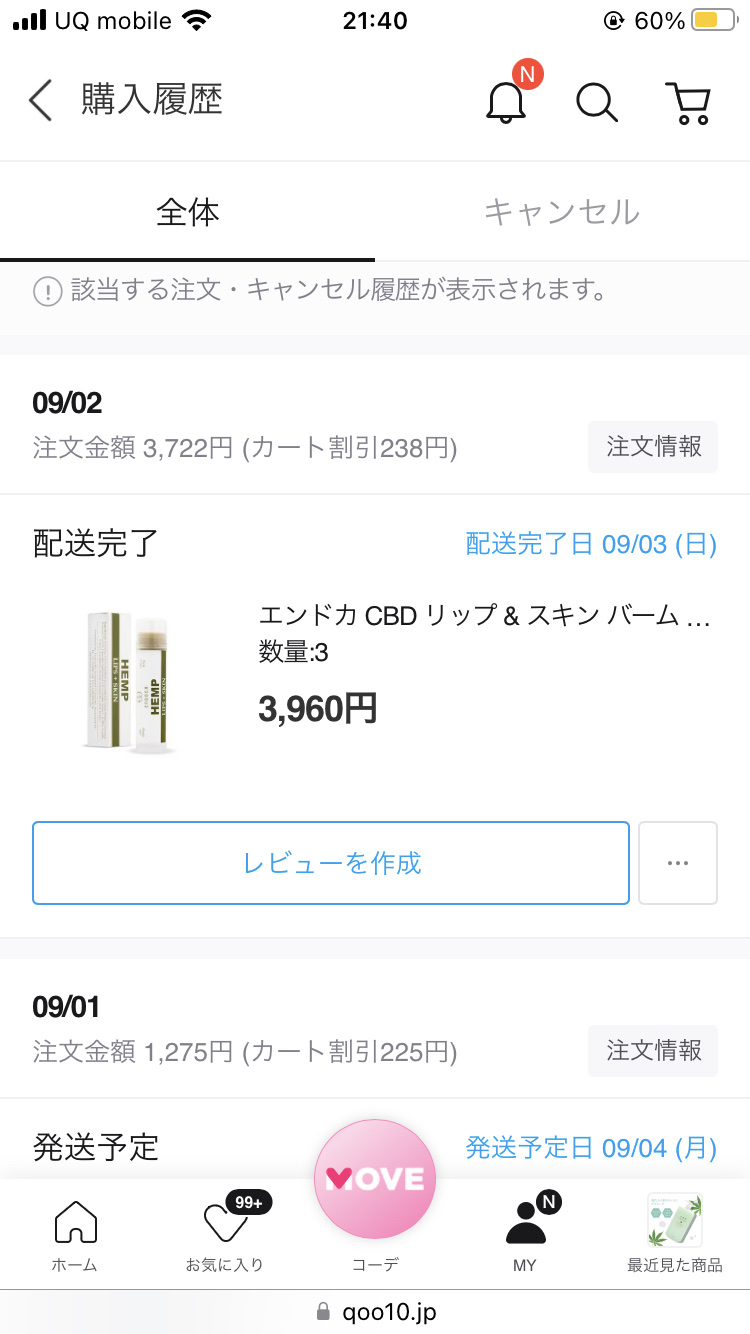This screenshot has width=750, height=1334.
Task: Go to the ホーム tab
Action: [75, 1235]
